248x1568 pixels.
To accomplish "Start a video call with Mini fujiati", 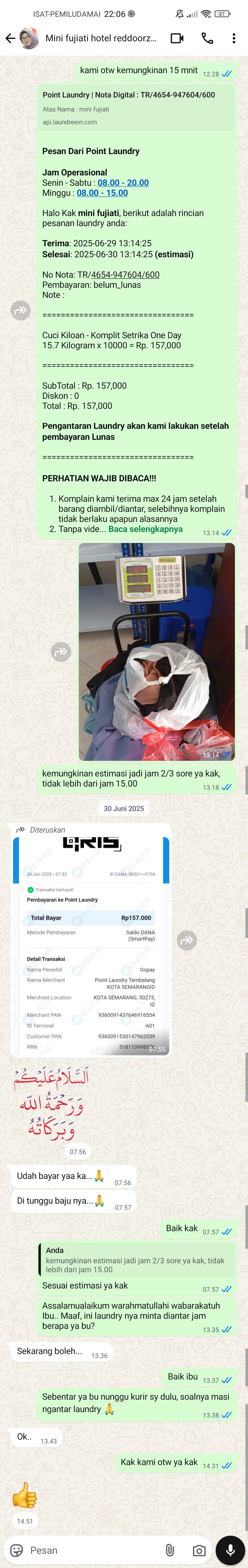I will 177,38.
